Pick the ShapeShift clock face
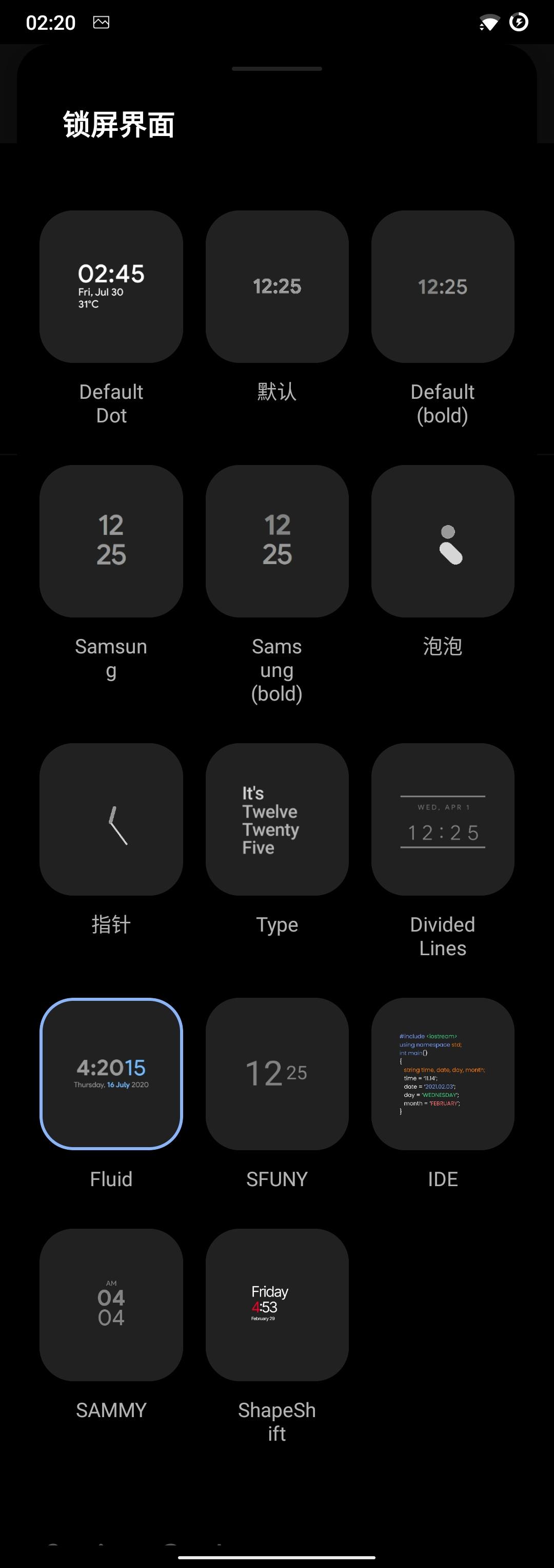This screenshot has width=554, height=1568. pyautogui.click(x=276, y=1304)
